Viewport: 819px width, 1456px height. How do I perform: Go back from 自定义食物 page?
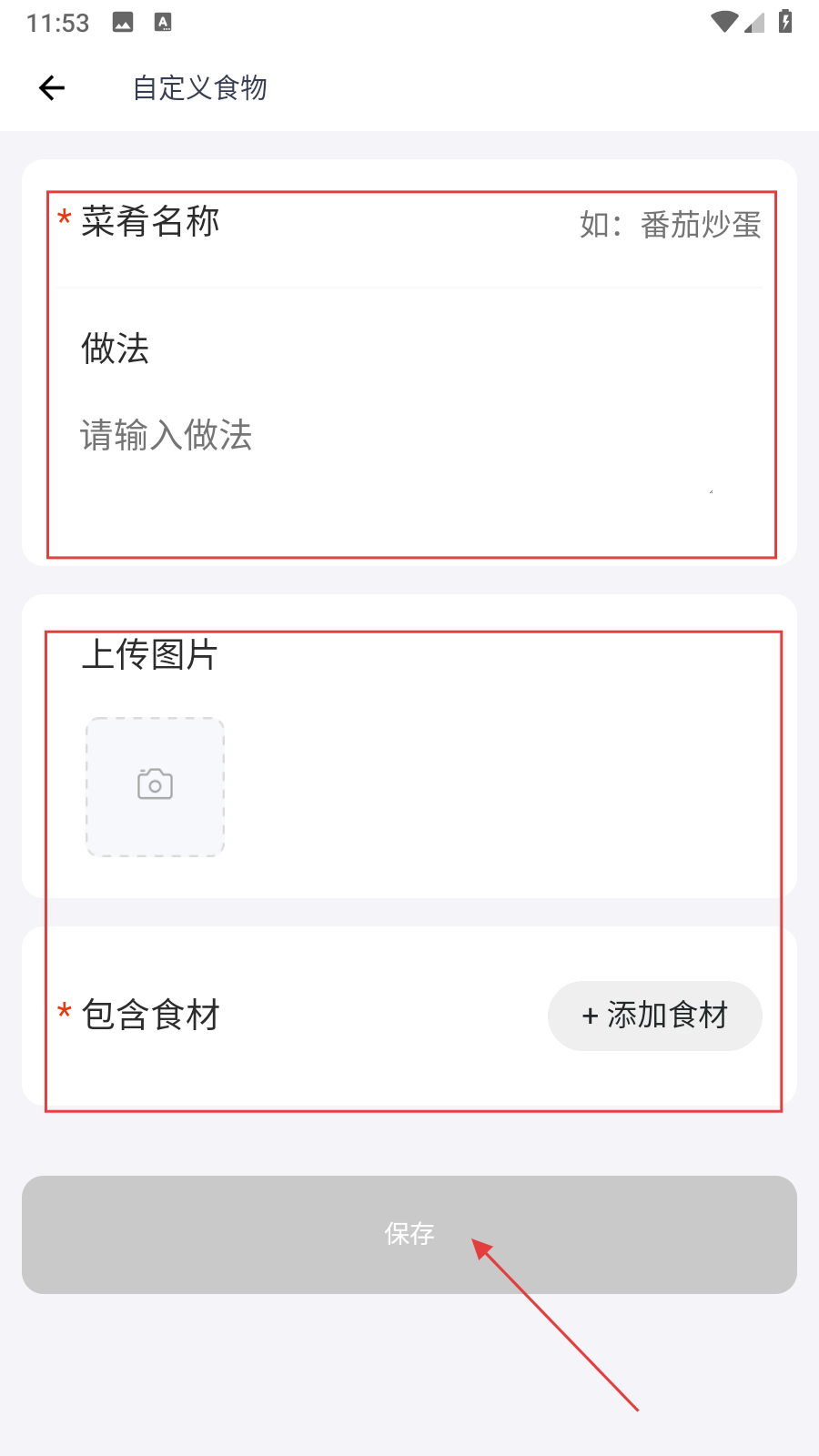(52, 87)
